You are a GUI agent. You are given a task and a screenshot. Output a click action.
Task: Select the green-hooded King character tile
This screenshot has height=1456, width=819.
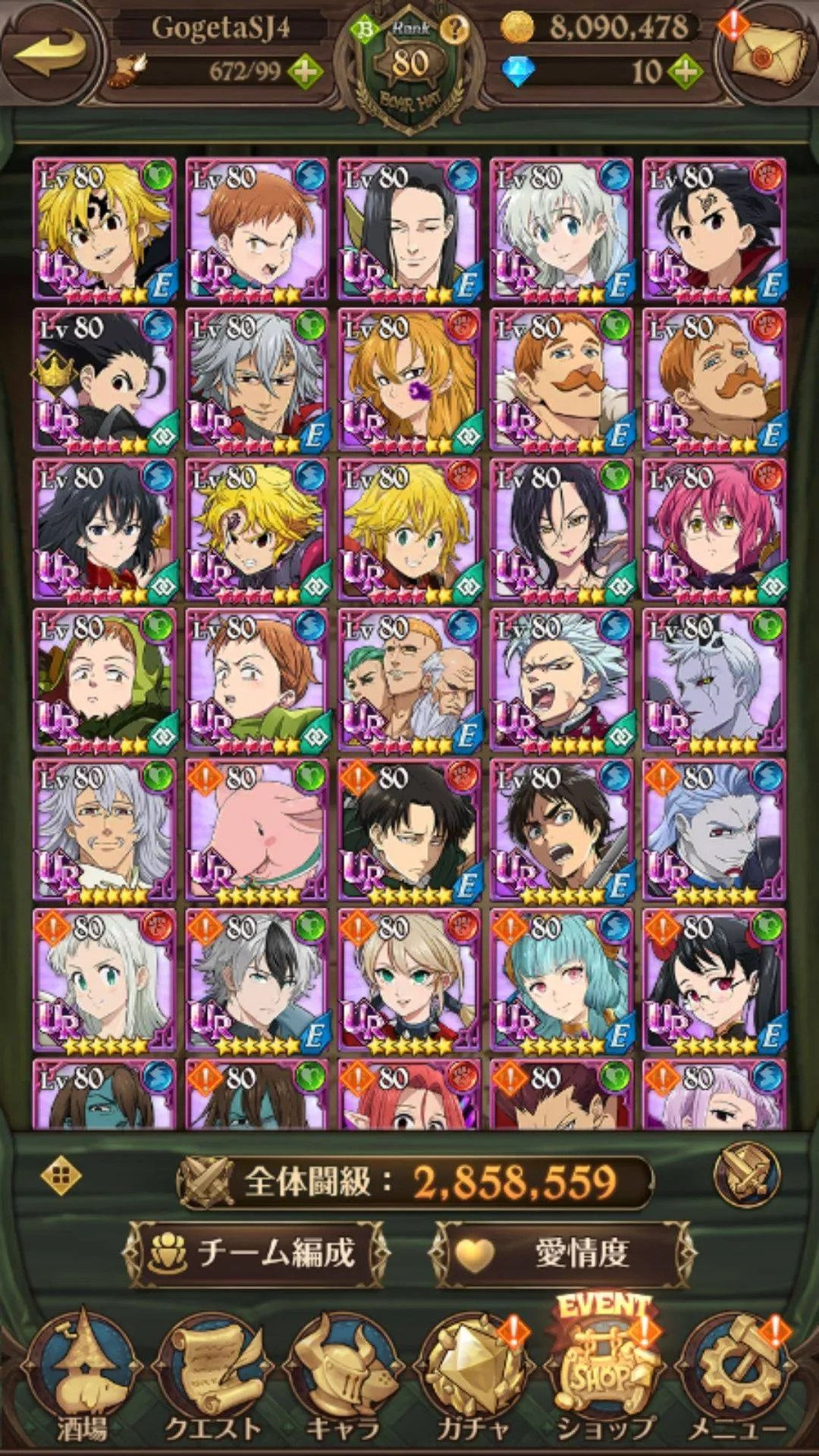pos(105,680)
